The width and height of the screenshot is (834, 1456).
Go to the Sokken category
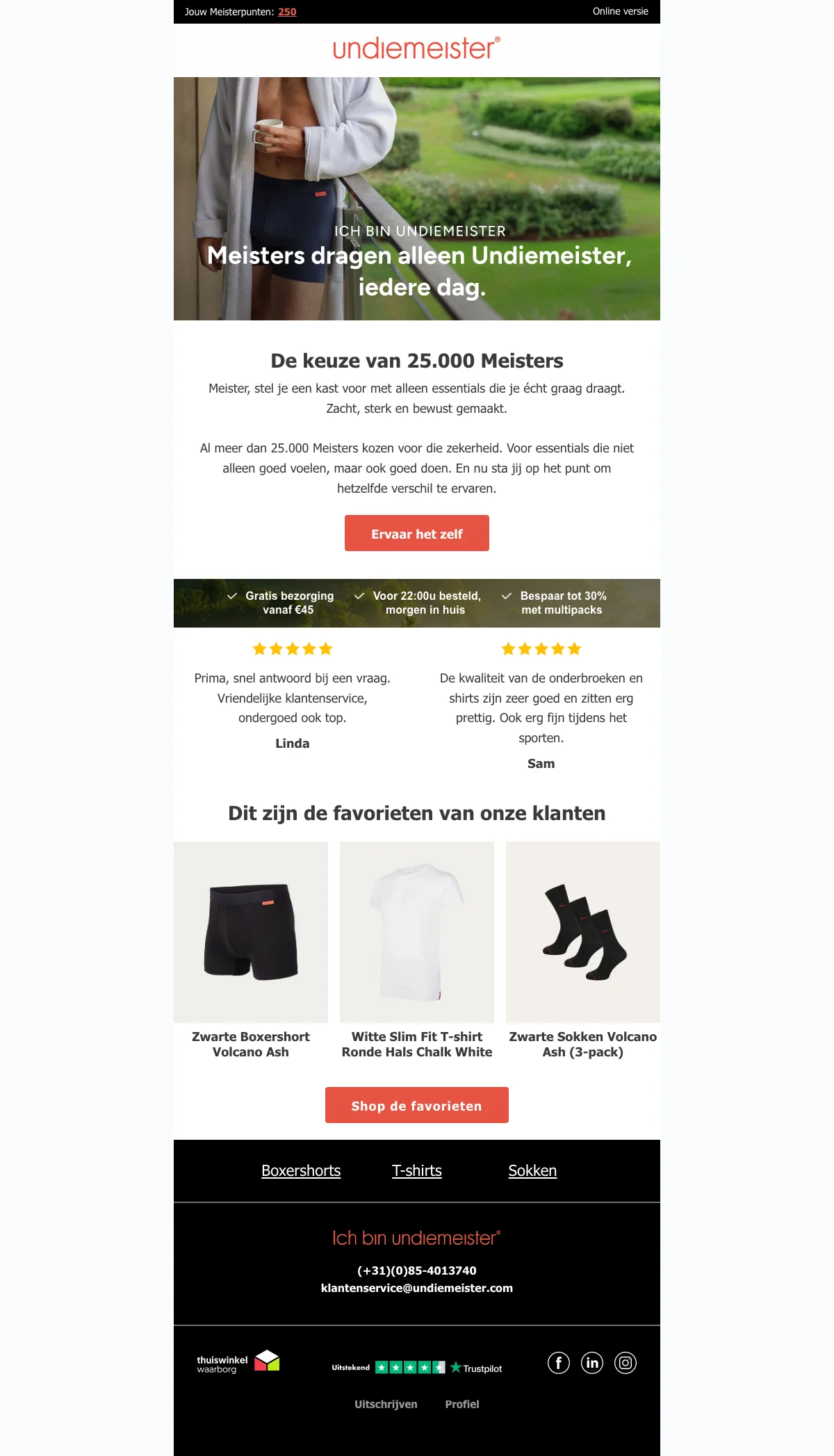coord(532,1170)
